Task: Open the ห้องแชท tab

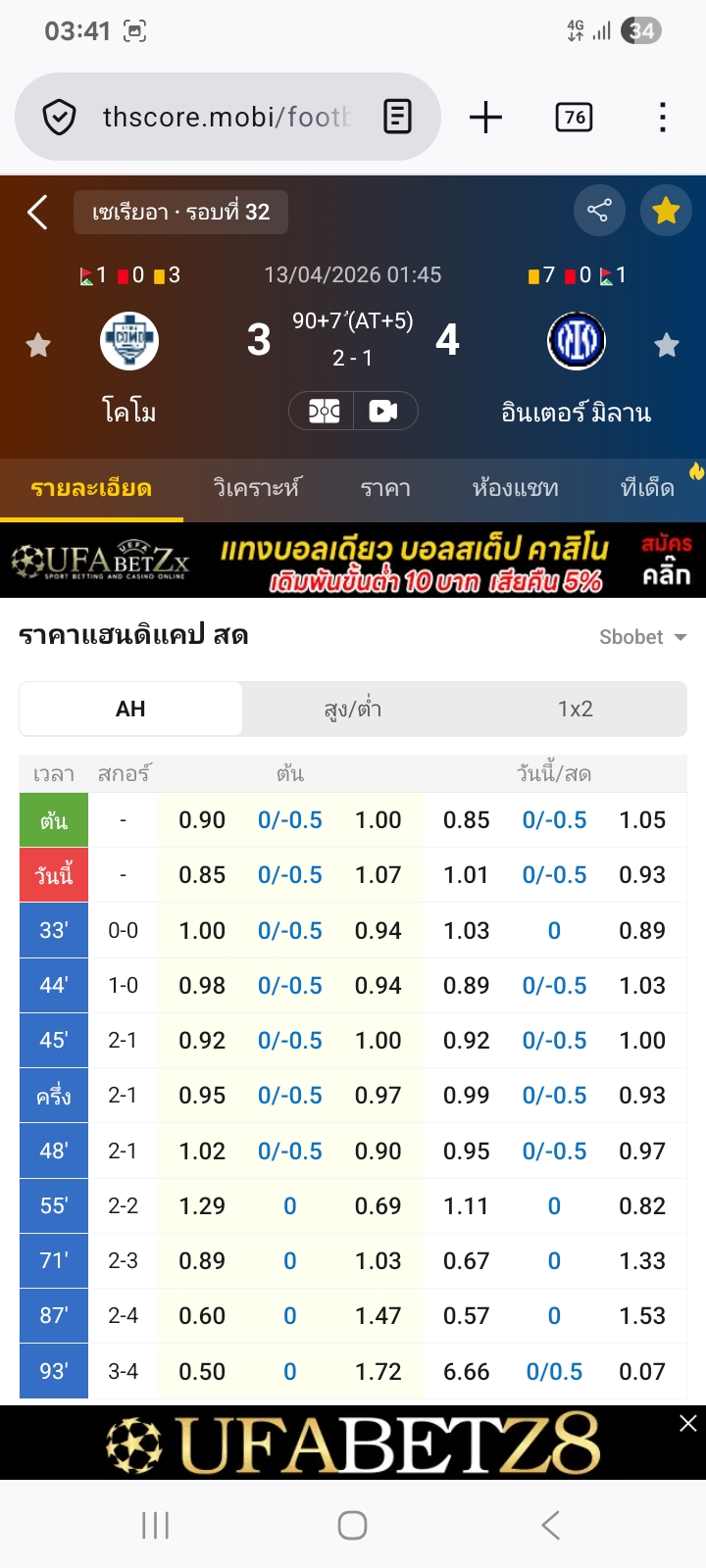Action: point(515,488)
